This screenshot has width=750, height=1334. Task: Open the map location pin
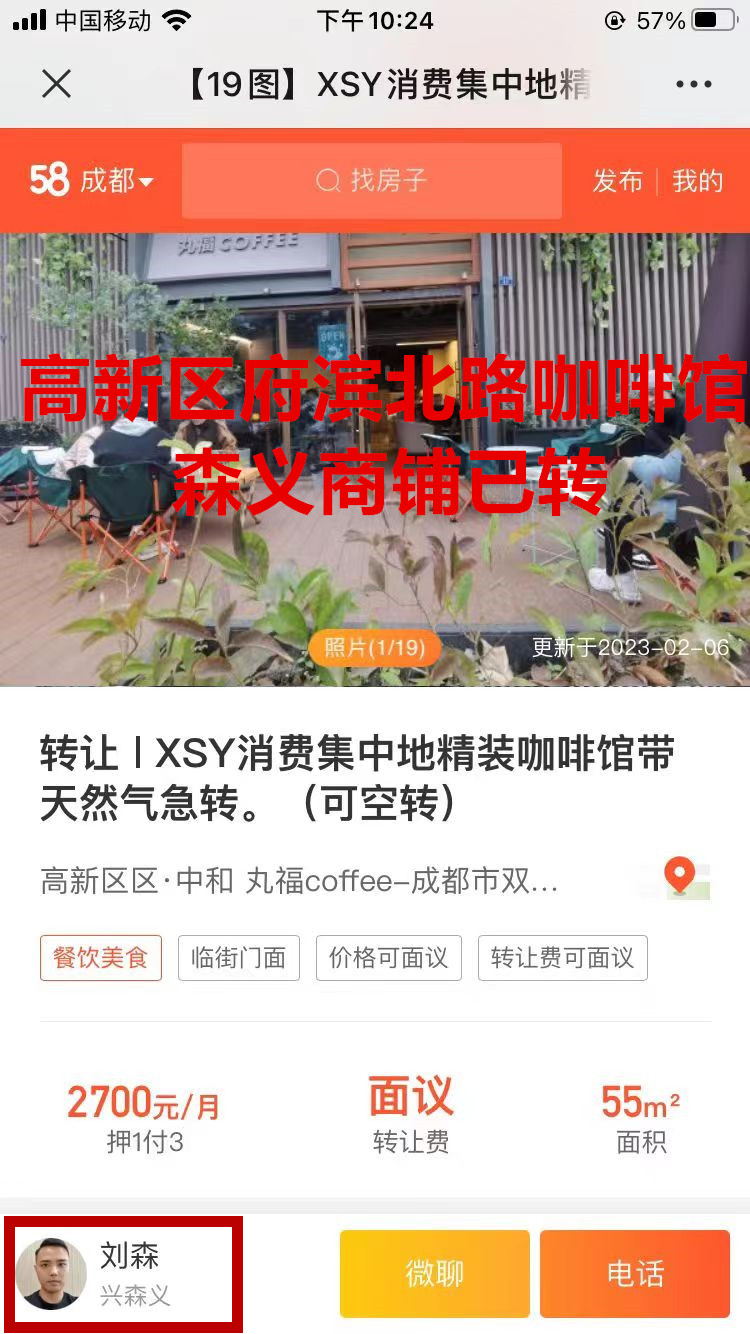(681, 877)
